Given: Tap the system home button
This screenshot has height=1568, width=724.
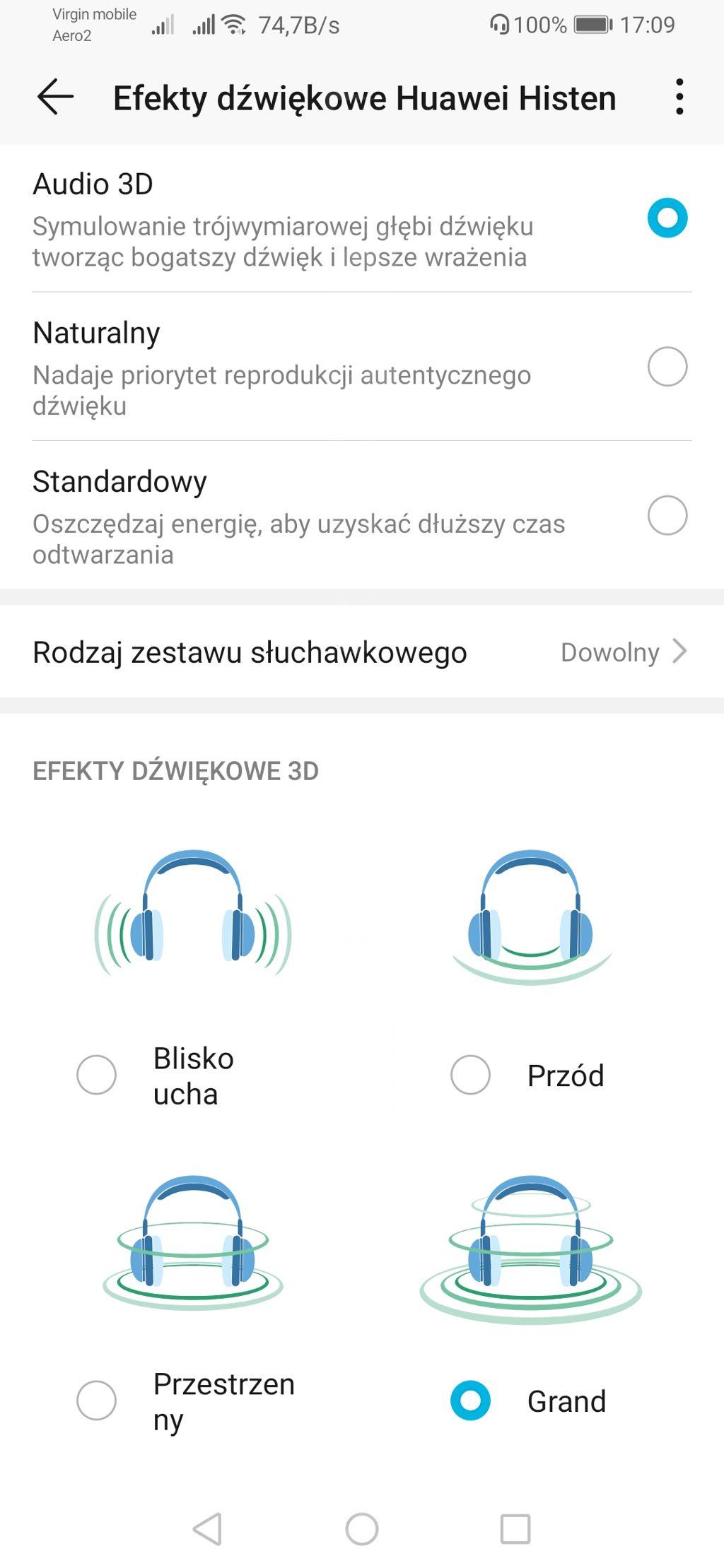Looking at the screenshot, I should click(x=362, y=1529).
